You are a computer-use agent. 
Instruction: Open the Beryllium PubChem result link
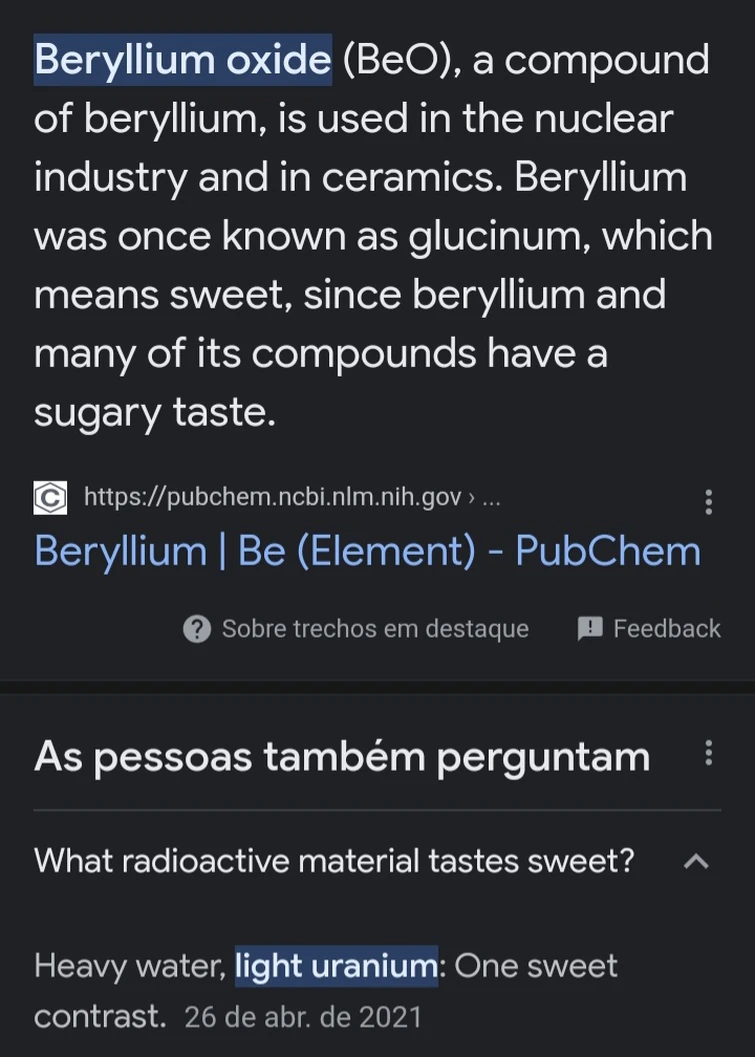click(x=367, y=551)
